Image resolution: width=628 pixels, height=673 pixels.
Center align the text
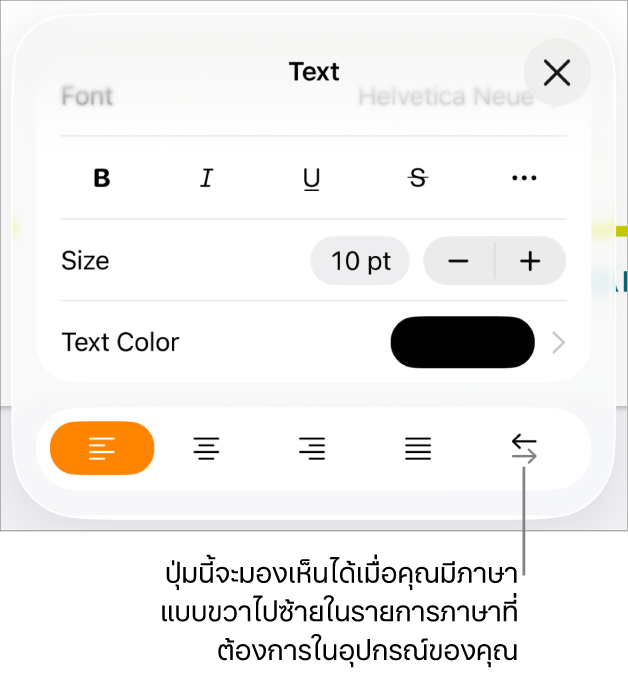[207, 449]
